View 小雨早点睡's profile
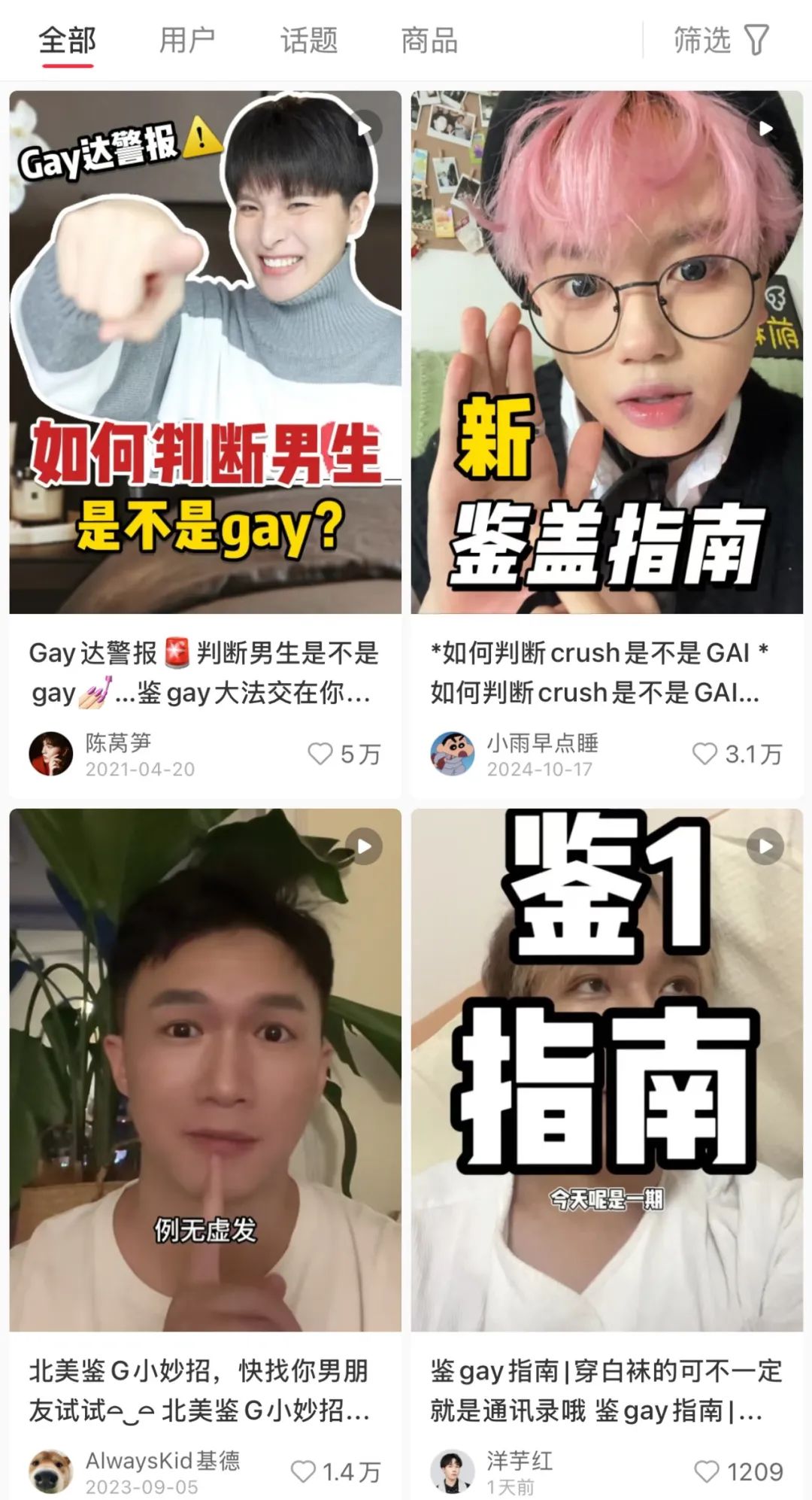 pyautogui.click(x=453, y=754)
